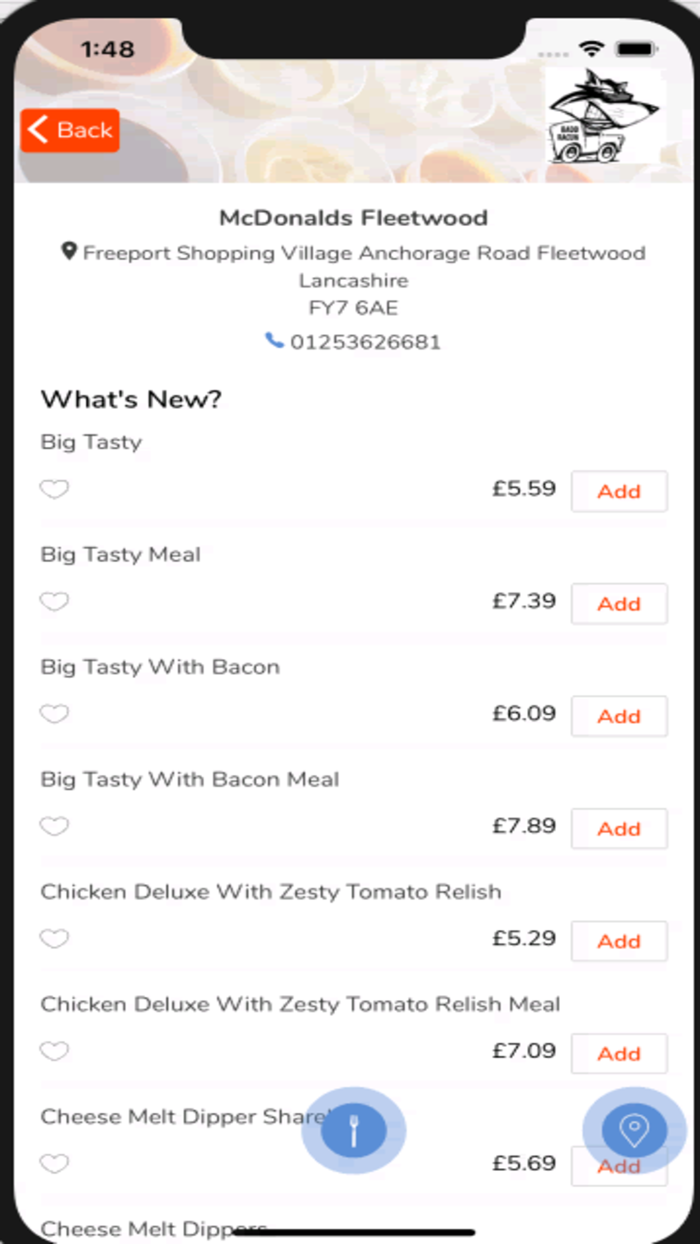Like Chicken Deluxe Zesty Tomato Relish Meal
The width and height of the screenshot is (700, 1244).
pos(54,1051)
